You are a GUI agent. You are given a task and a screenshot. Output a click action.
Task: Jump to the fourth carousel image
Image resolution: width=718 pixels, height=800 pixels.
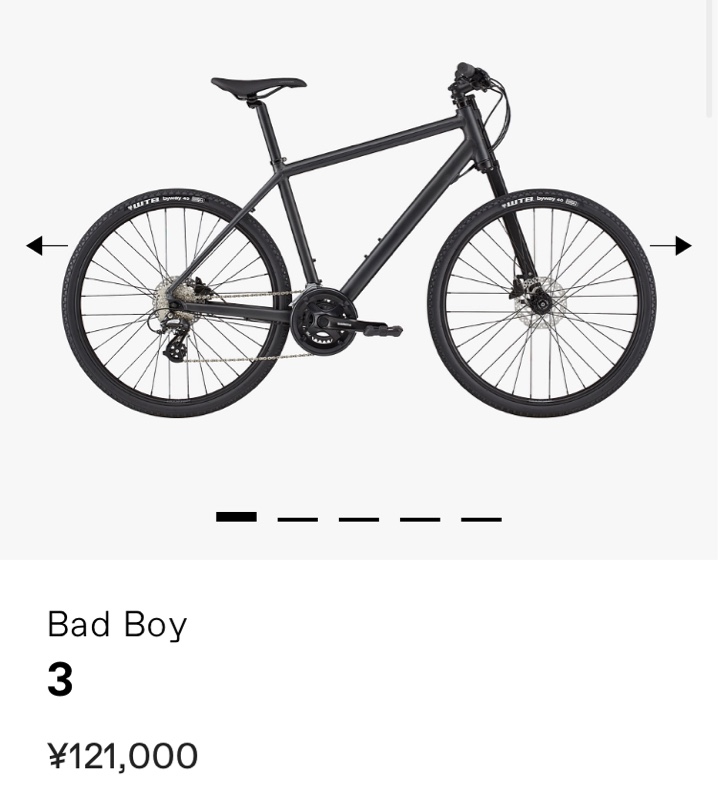pos(420,519)
